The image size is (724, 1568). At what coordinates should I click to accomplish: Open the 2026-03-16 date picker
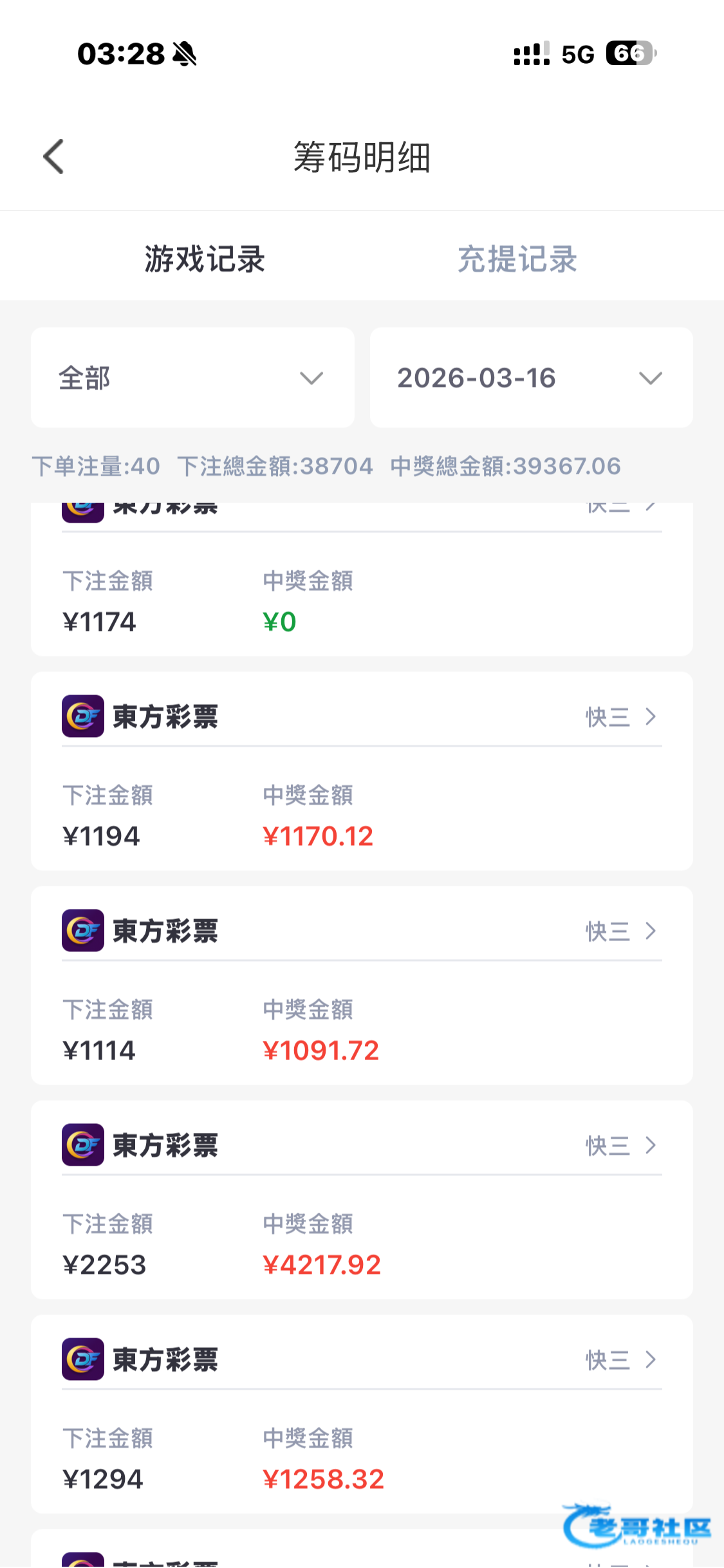click(x=531, y=378)
